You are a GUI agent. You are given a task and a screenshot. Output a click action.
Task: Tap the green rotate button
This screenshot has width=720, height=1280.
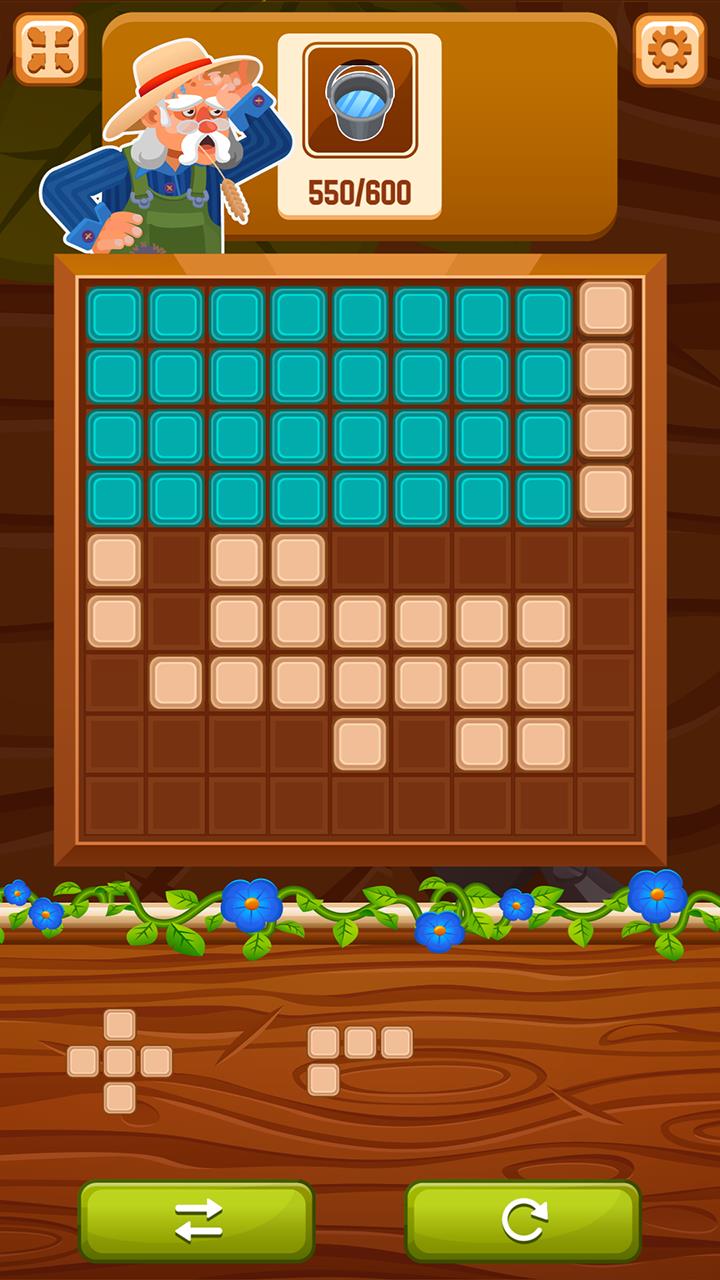(x=523, y=1221)
